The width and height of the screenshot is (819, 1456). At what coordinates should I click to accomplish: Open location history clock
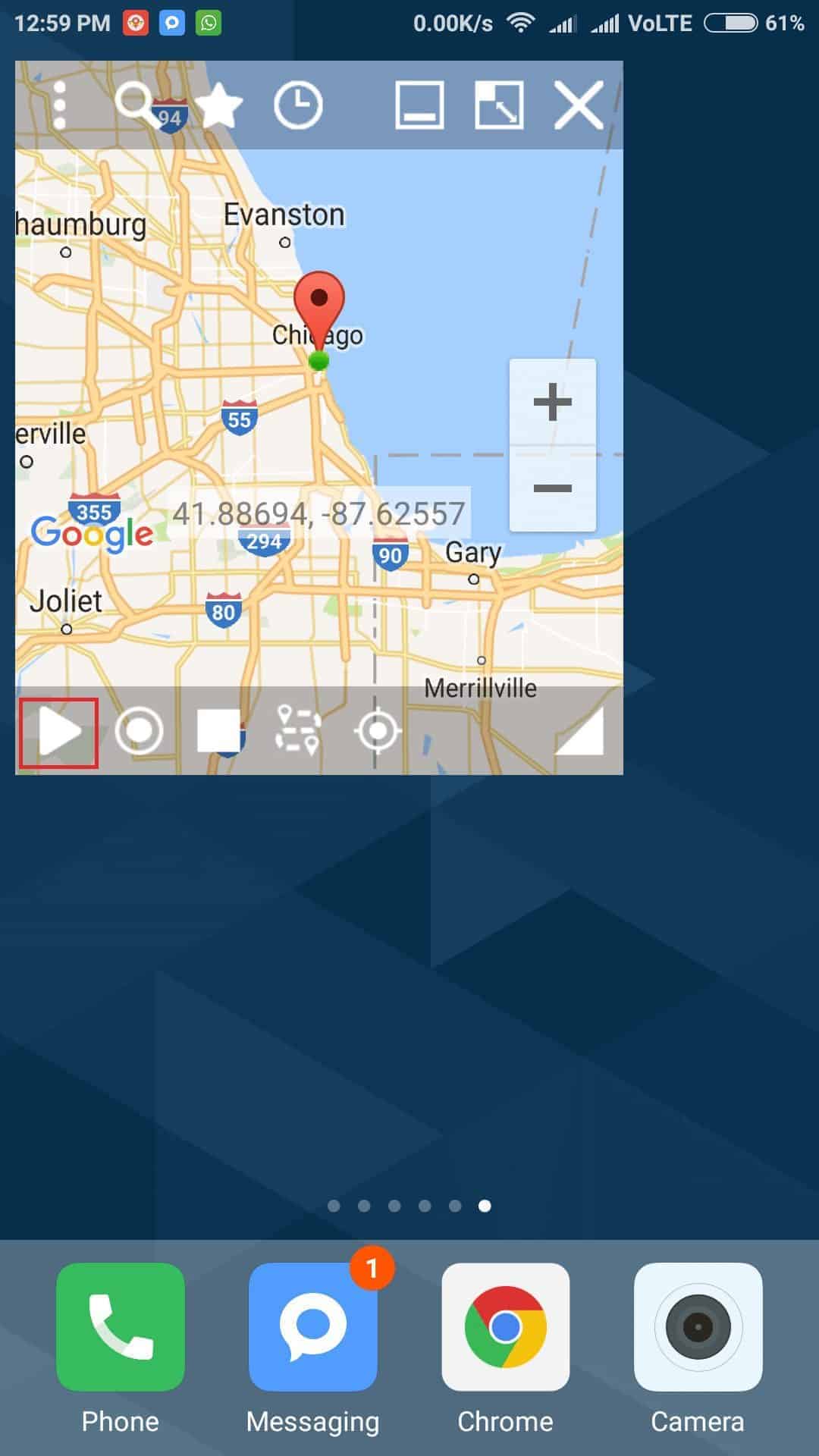tap(298, 105)
